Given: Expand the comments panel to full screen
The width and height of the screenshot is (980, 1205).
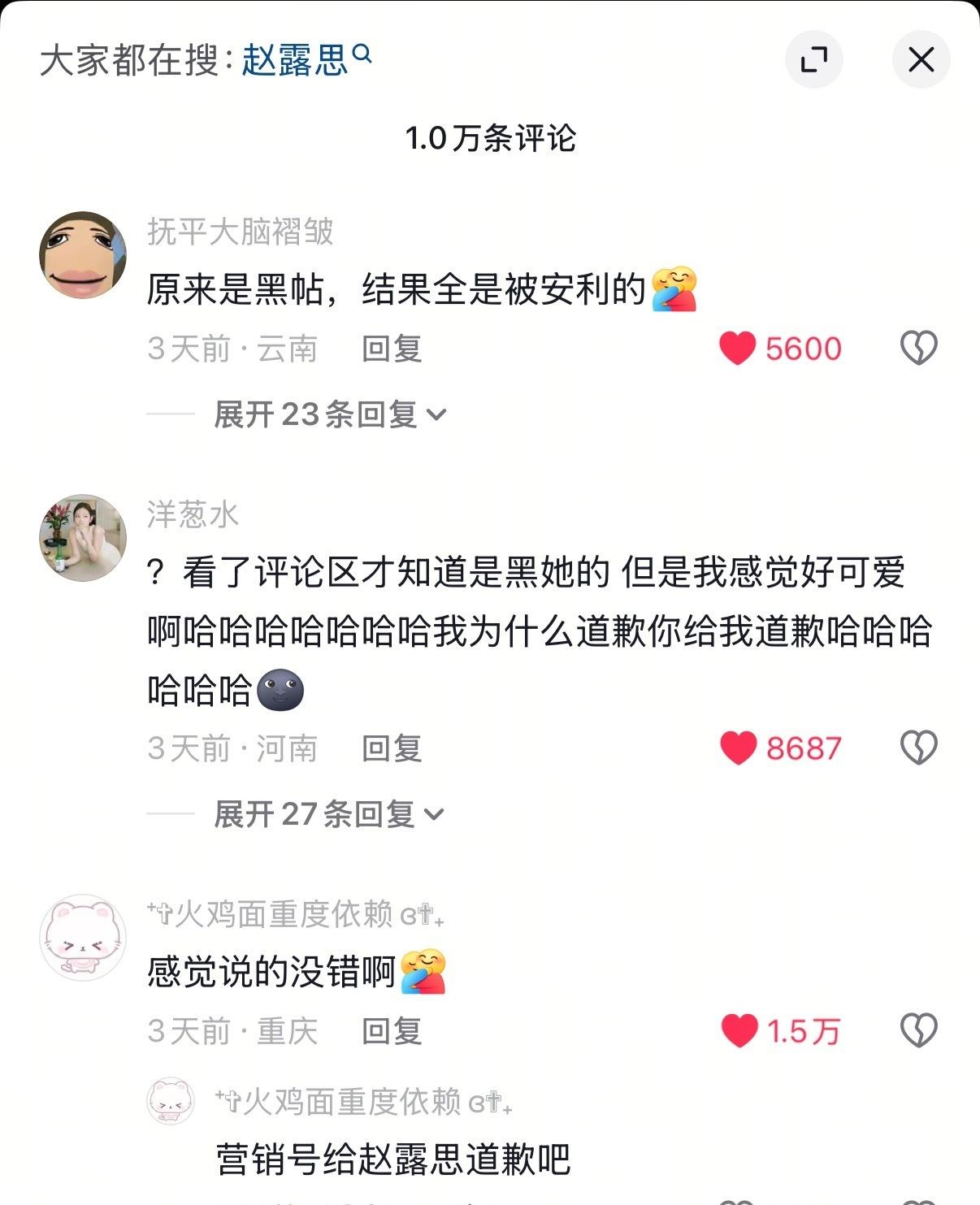Looking at the screenshot, I should click(x=813, y=59).
